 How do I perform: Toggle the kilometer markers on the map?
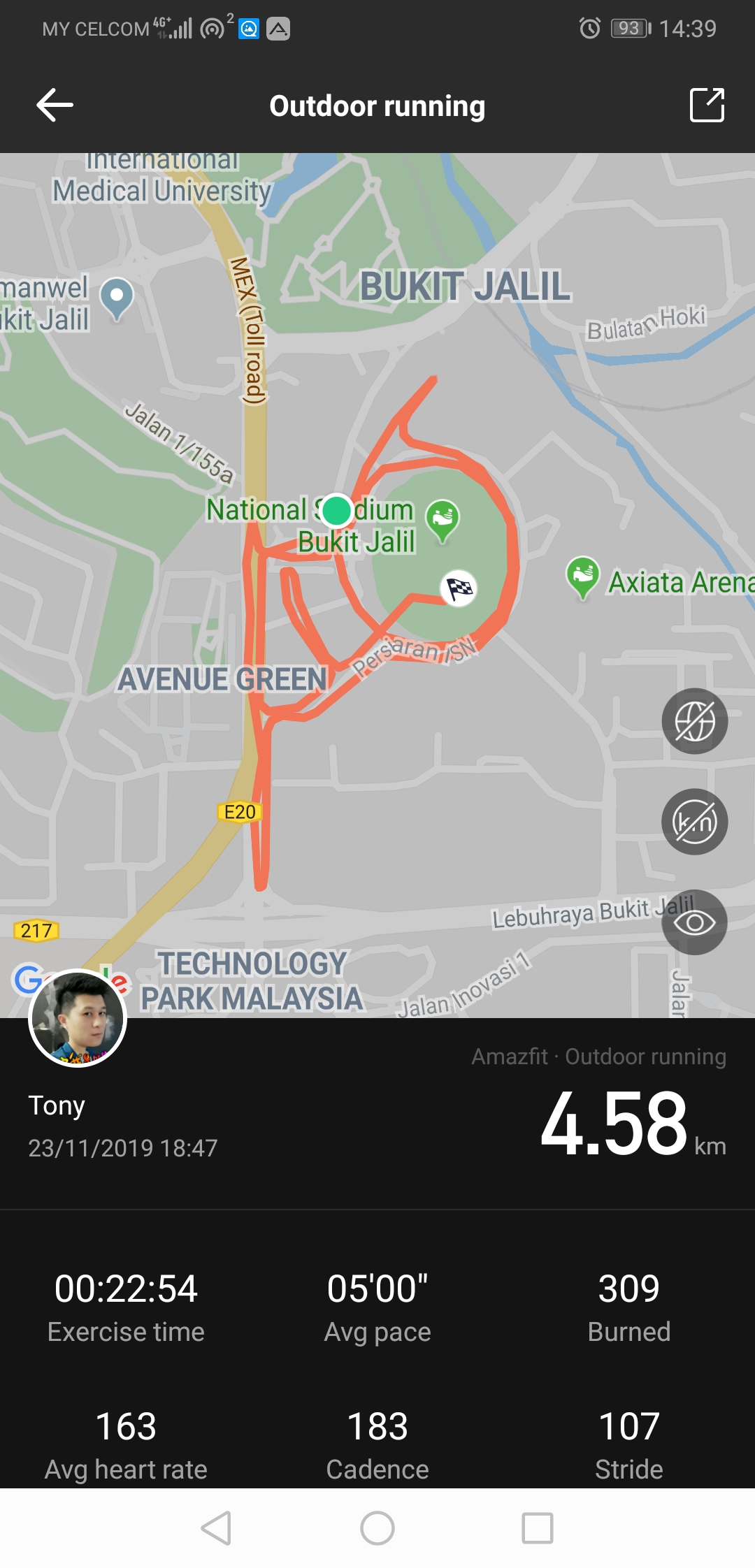coord(694,821)
